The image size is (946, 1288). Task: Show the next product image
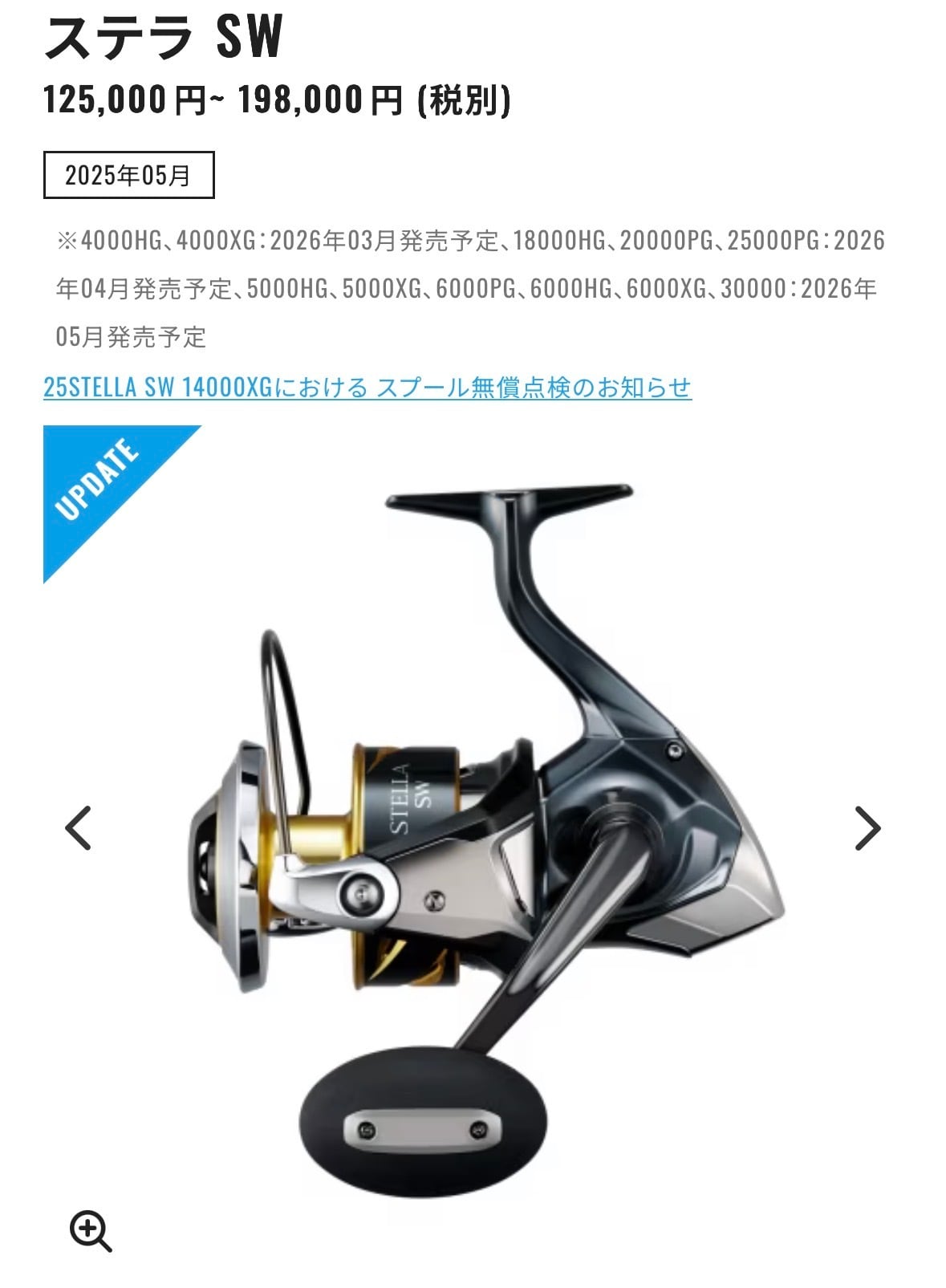pos(867,828)
